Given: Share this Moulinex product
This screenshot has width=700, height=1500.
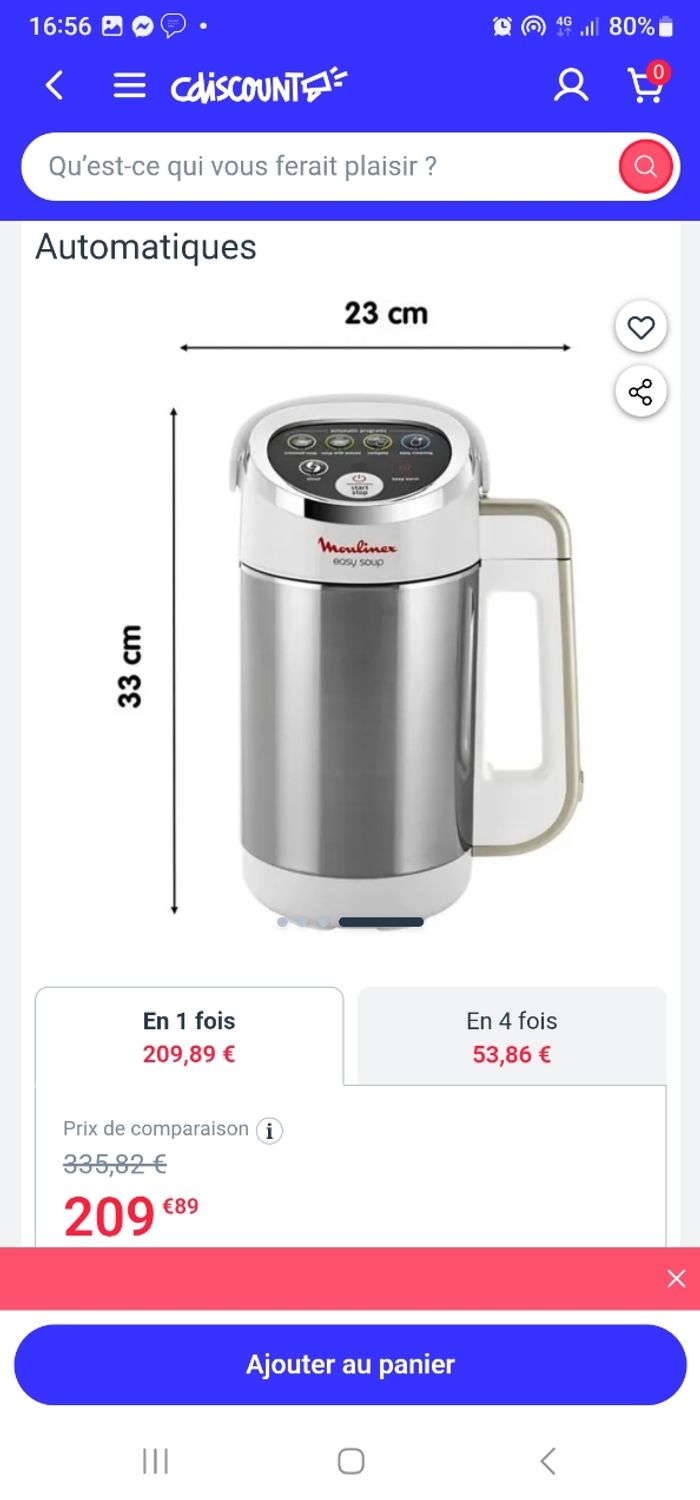Looking at the screenshot, I should [x=641, y=391].
